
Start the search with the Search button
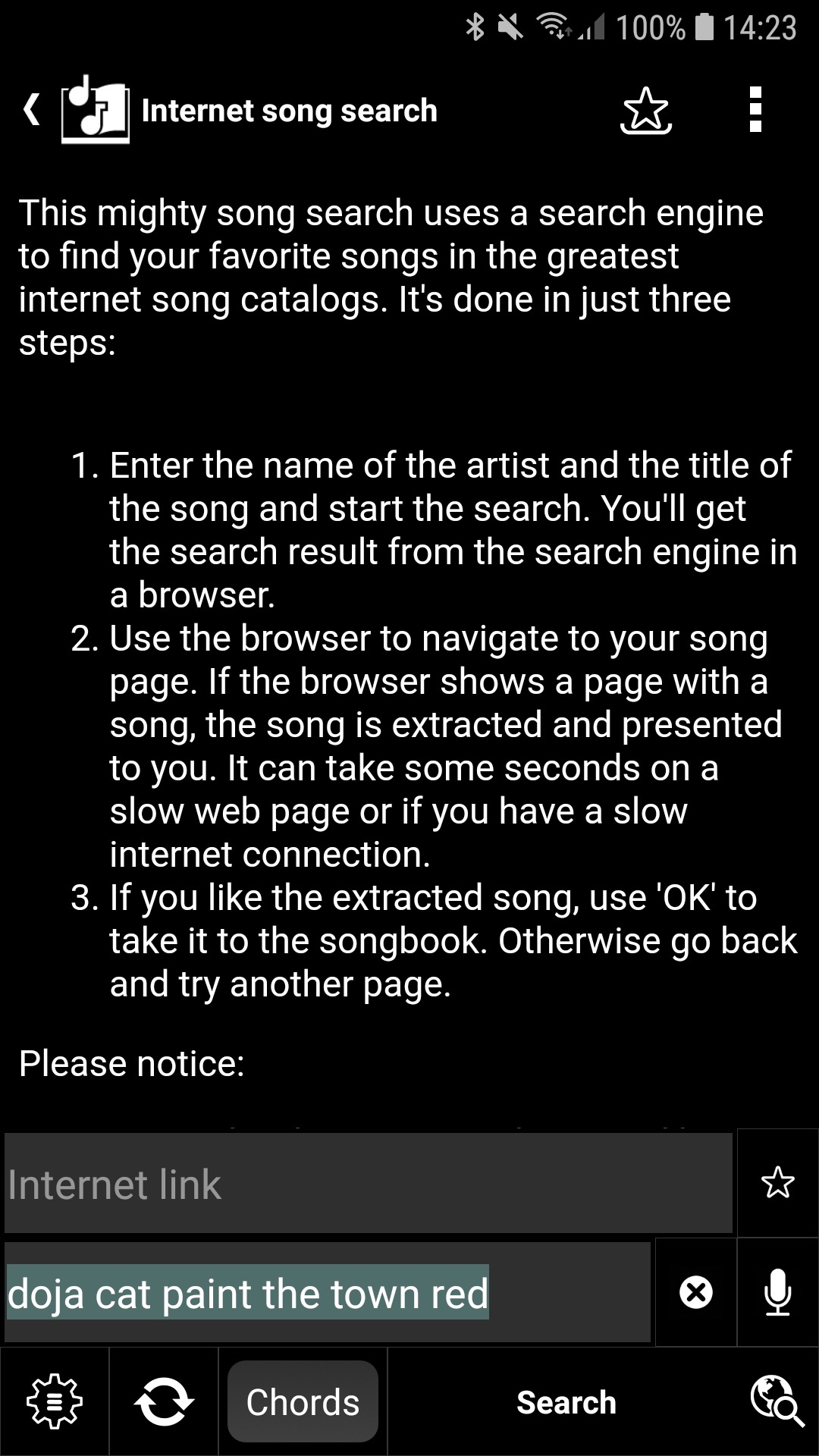pos(566,1401)
